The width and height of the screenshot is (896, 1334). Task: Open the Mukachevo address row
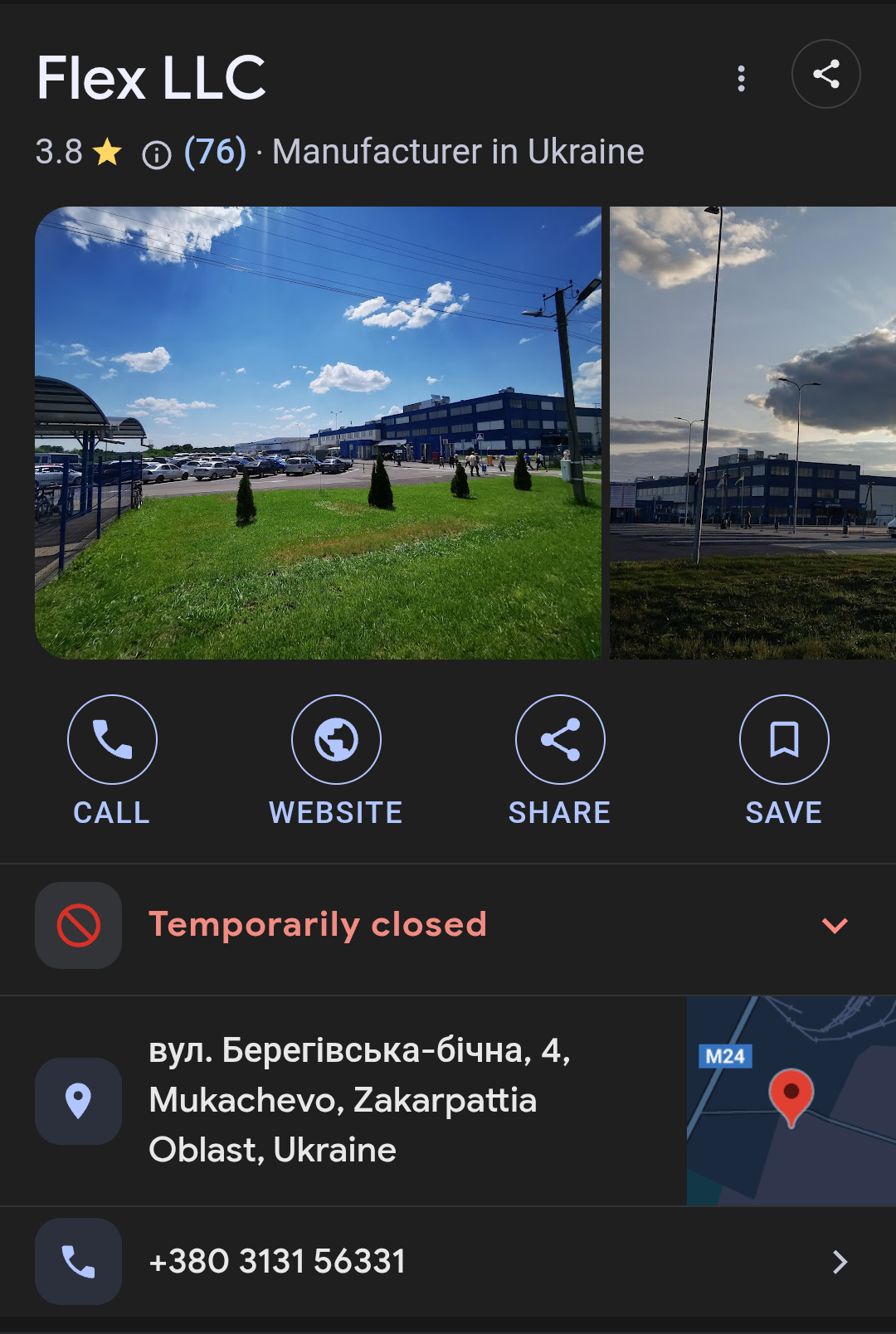(x=357, y=1100)
